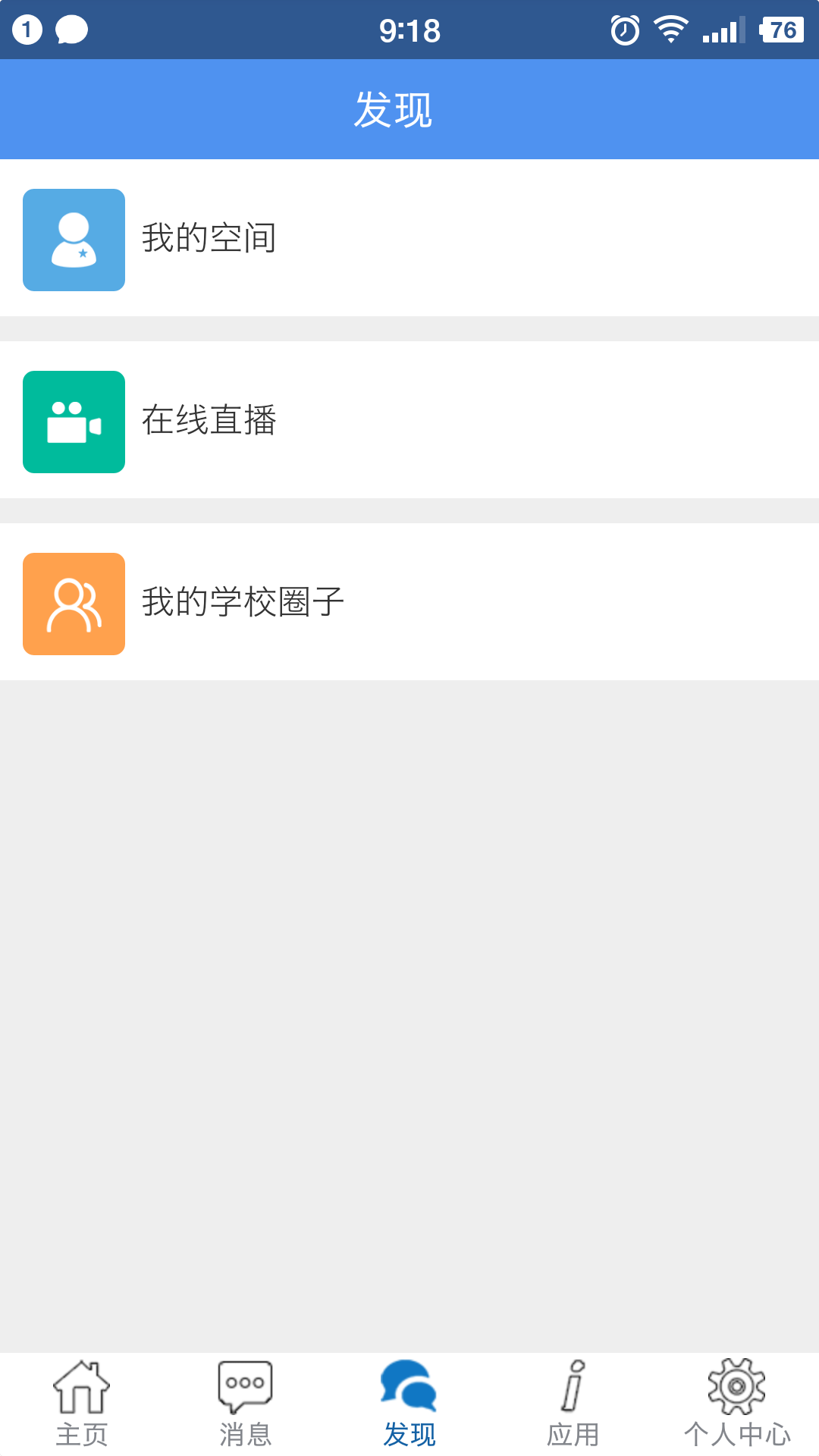Switch to the 主页 home tab
Image resolution: width=819 pixels, height=1456 pixels.
tap(82, 1404)
